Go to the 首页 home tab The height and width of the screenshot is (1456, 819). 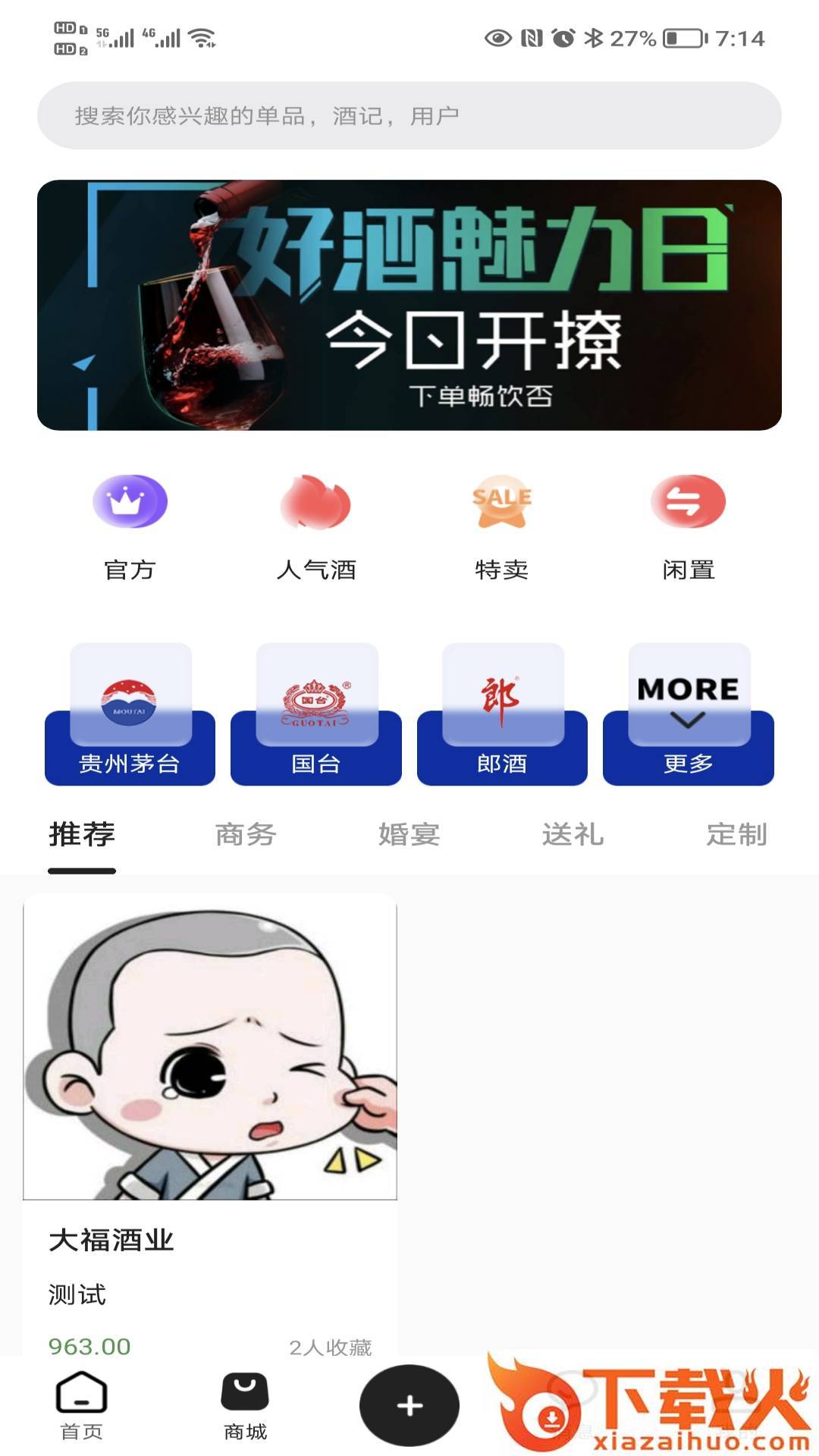point(81,1407)
